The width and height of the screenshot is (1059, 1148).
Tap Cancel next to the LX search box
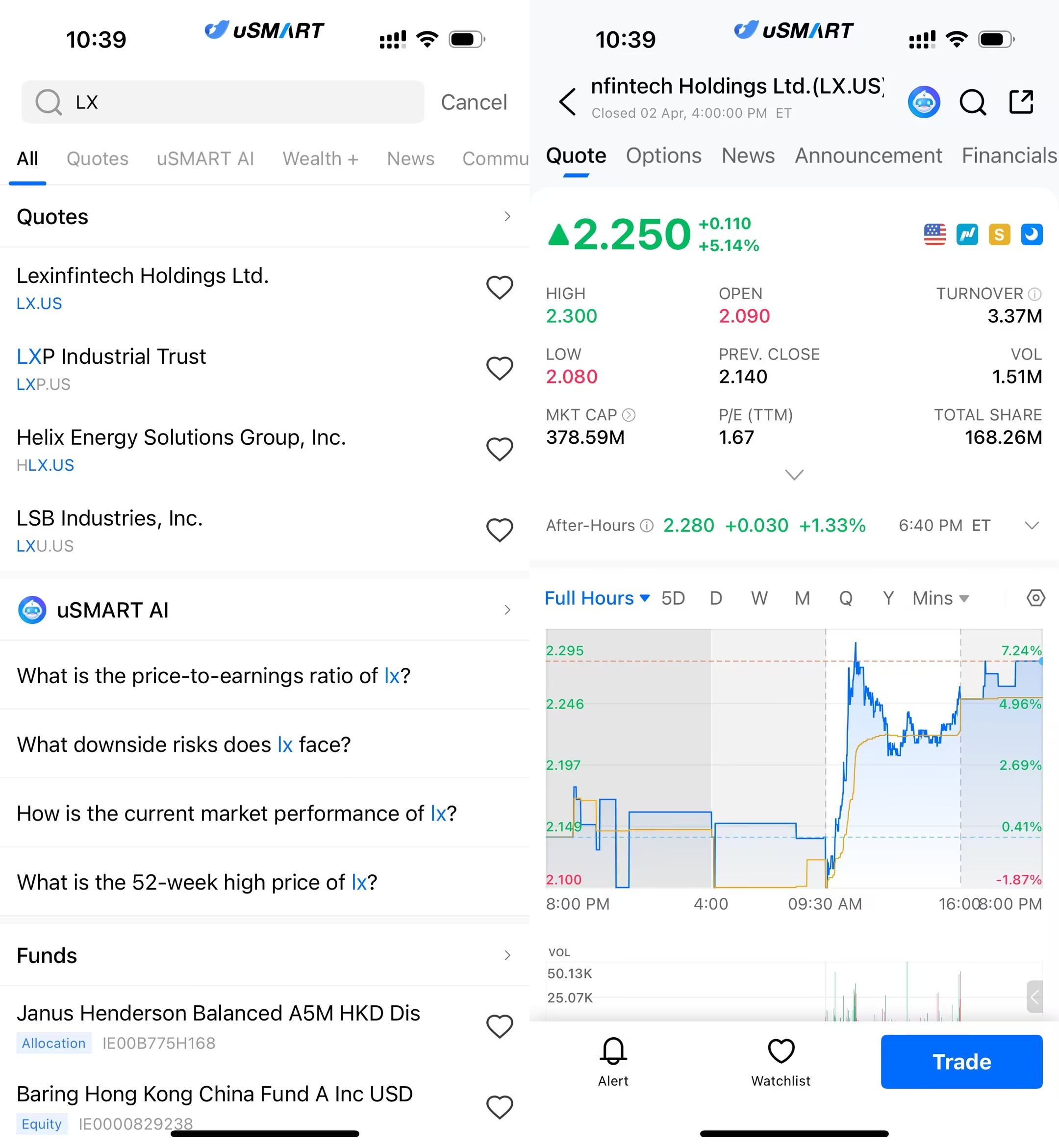pyautogui.click(x=473, y=102)
